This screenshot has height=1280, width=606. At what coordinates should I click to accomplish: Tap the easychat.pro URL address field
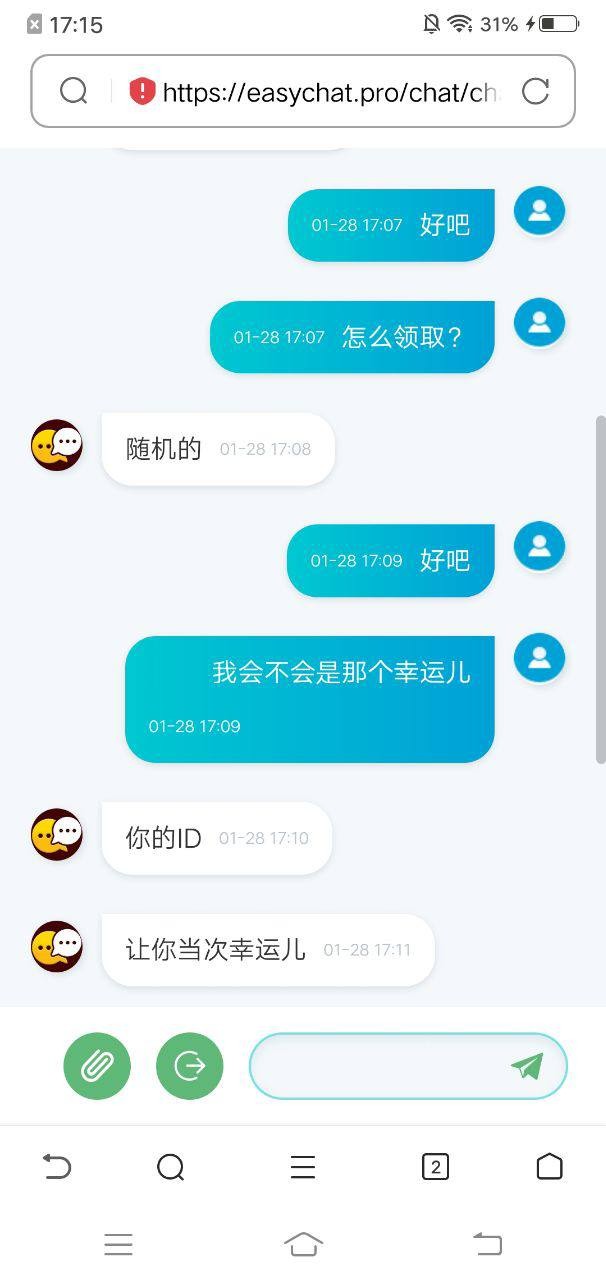point(330,92)
